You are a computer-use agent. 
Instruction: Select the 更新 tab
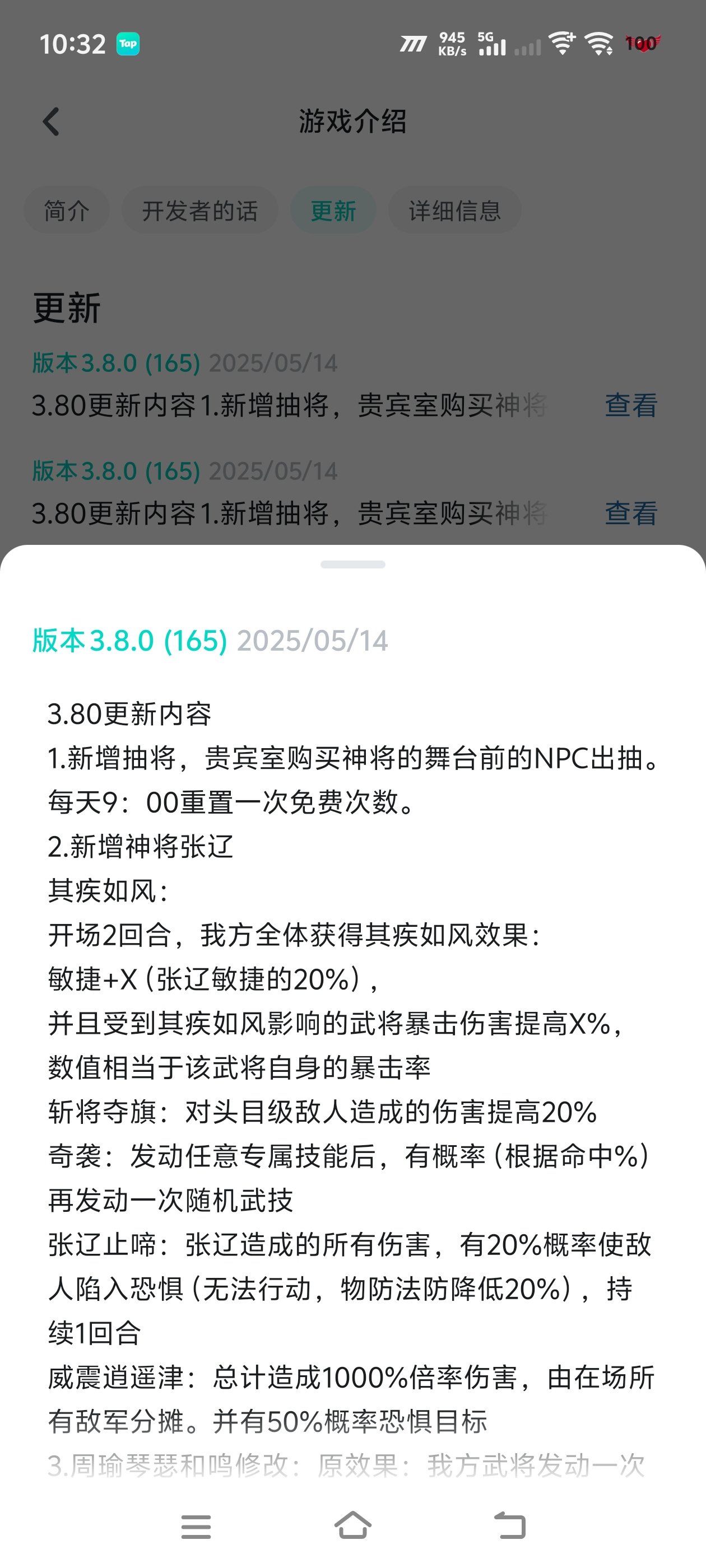click(x=333, y=211)
